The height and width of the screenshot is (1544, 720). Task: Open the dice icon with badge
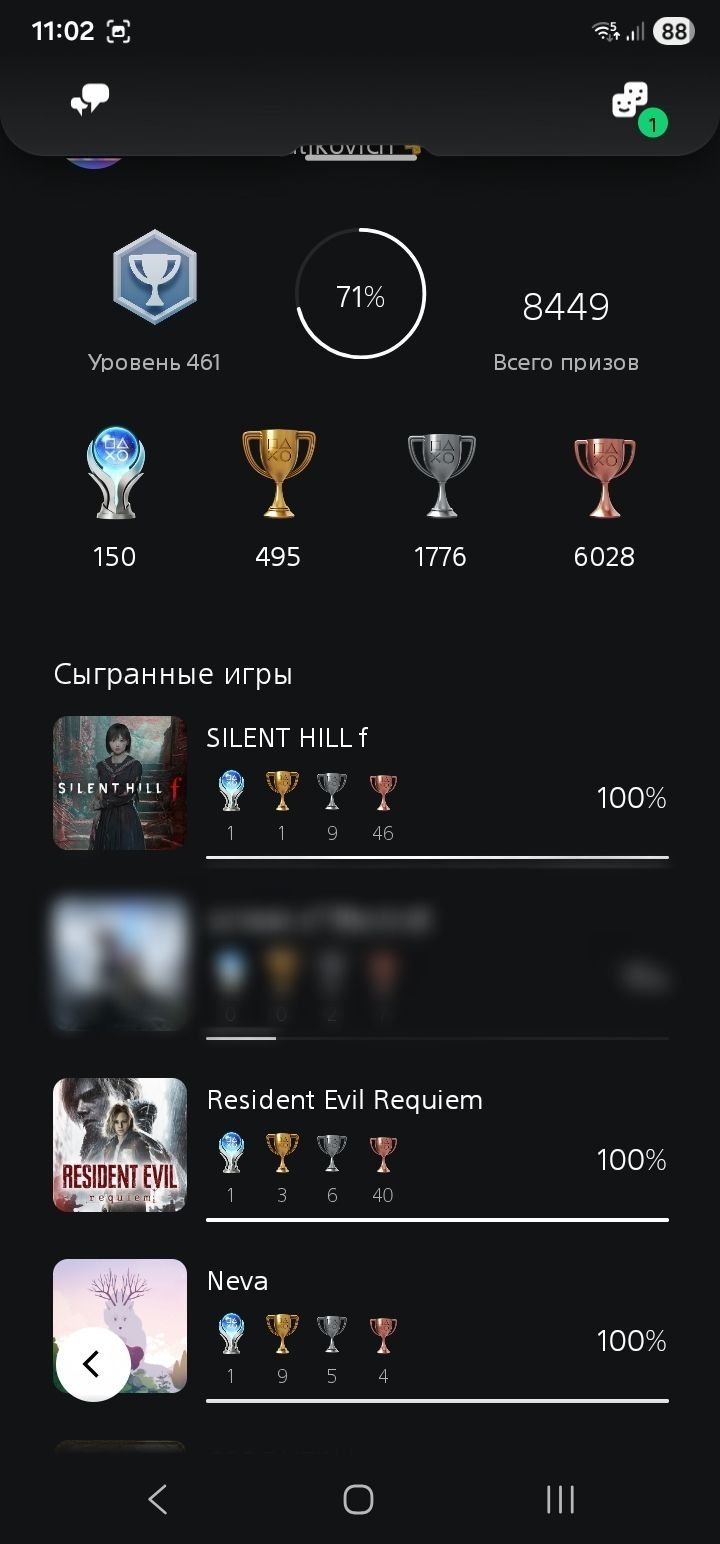pos(631,101)
